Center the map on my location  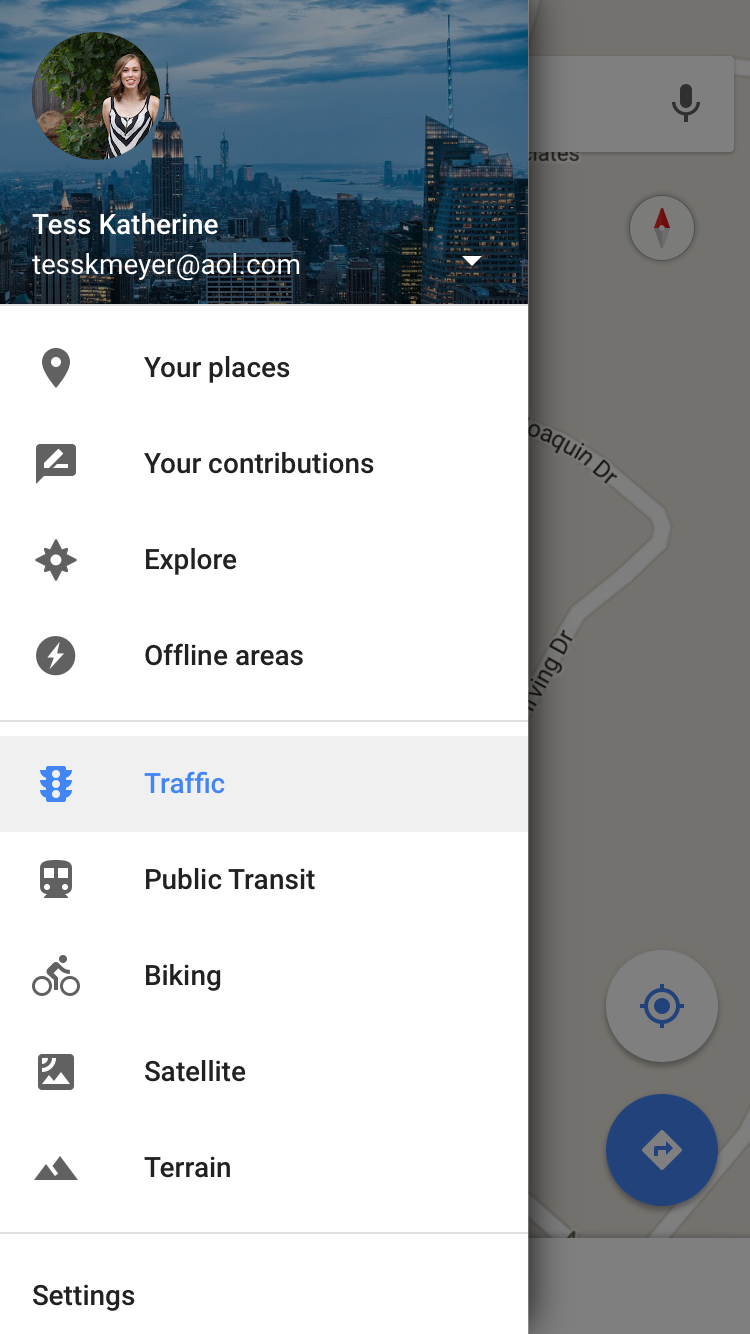(662, 1006)
